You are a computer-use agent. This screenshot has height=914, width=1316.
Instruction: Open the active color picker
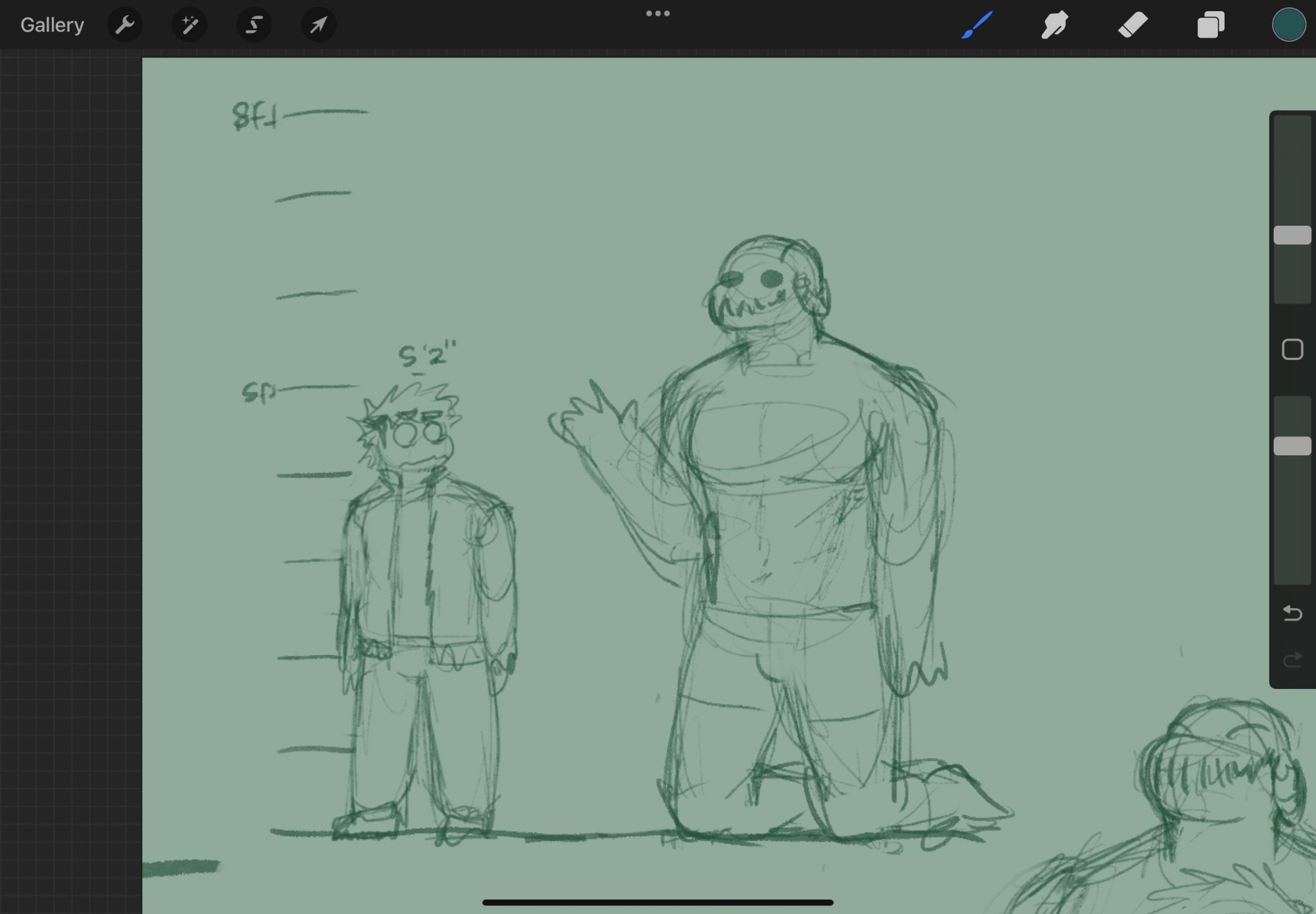point(1288,25)
